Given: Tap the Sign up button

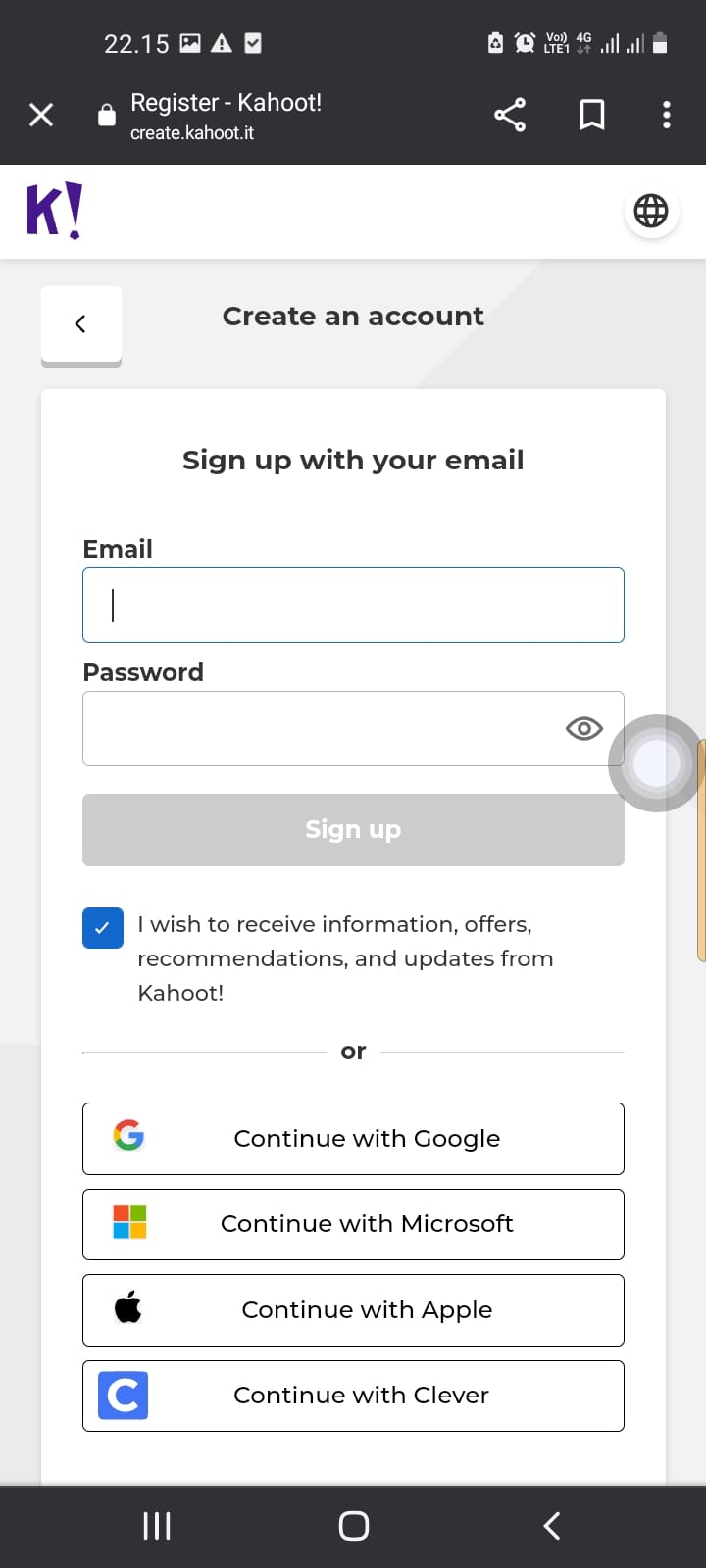Looking at the screenshot, I should tap(353, 830).
